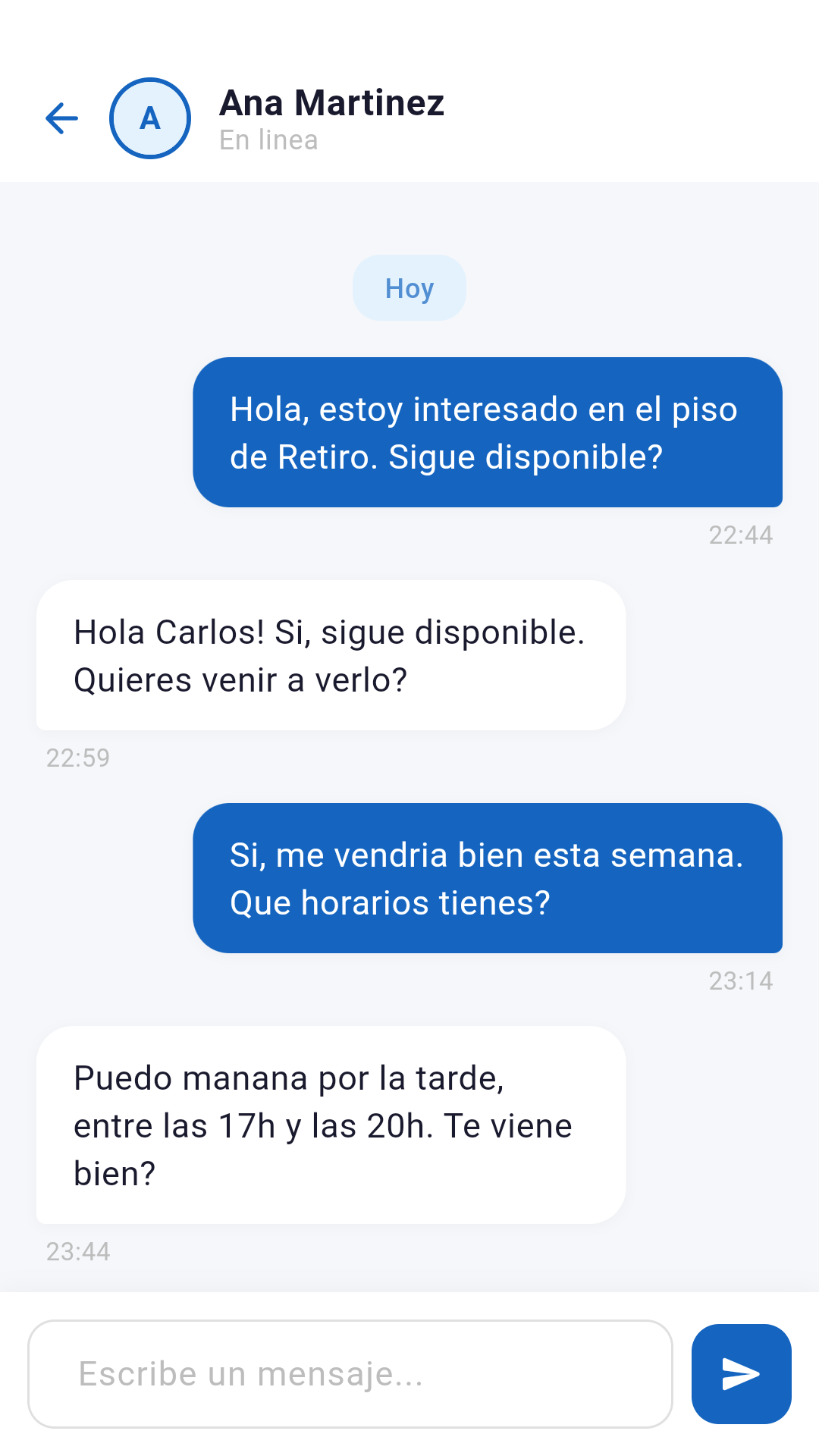Select the 'Hoy' date separator chip
This screenshot has width=819, height=1456.
tap(409, 287)
